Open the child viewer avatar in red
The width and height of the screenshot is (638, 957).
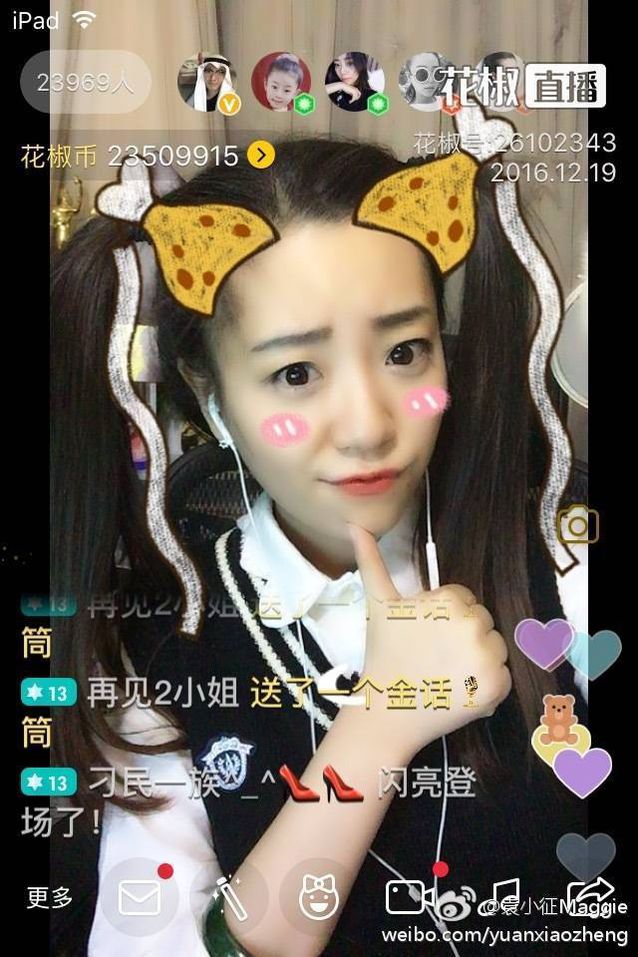pos(281,81)
